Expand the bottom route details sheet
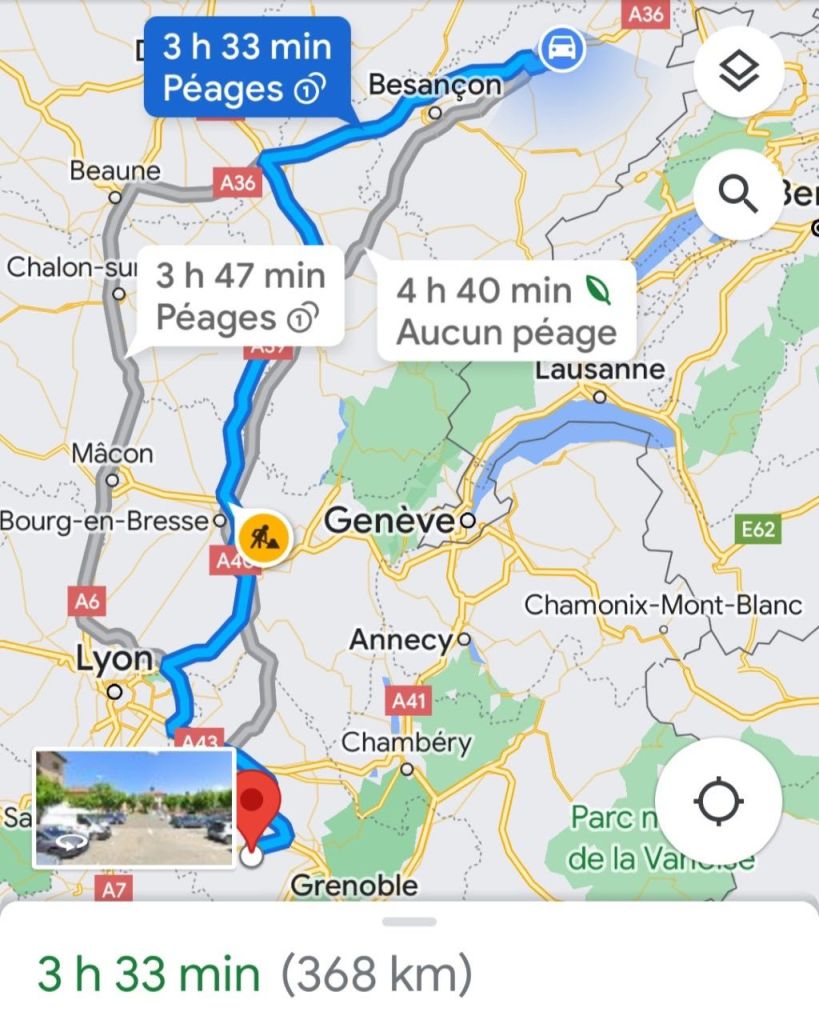The height and width of the screenshot is (1024, 819). pos(409,921)
